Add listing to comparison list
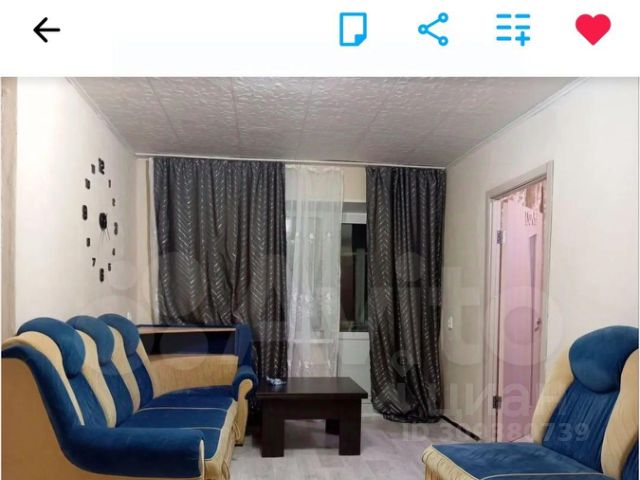The height and width of the screenshot is (480, 640). (x=513, y=29)
